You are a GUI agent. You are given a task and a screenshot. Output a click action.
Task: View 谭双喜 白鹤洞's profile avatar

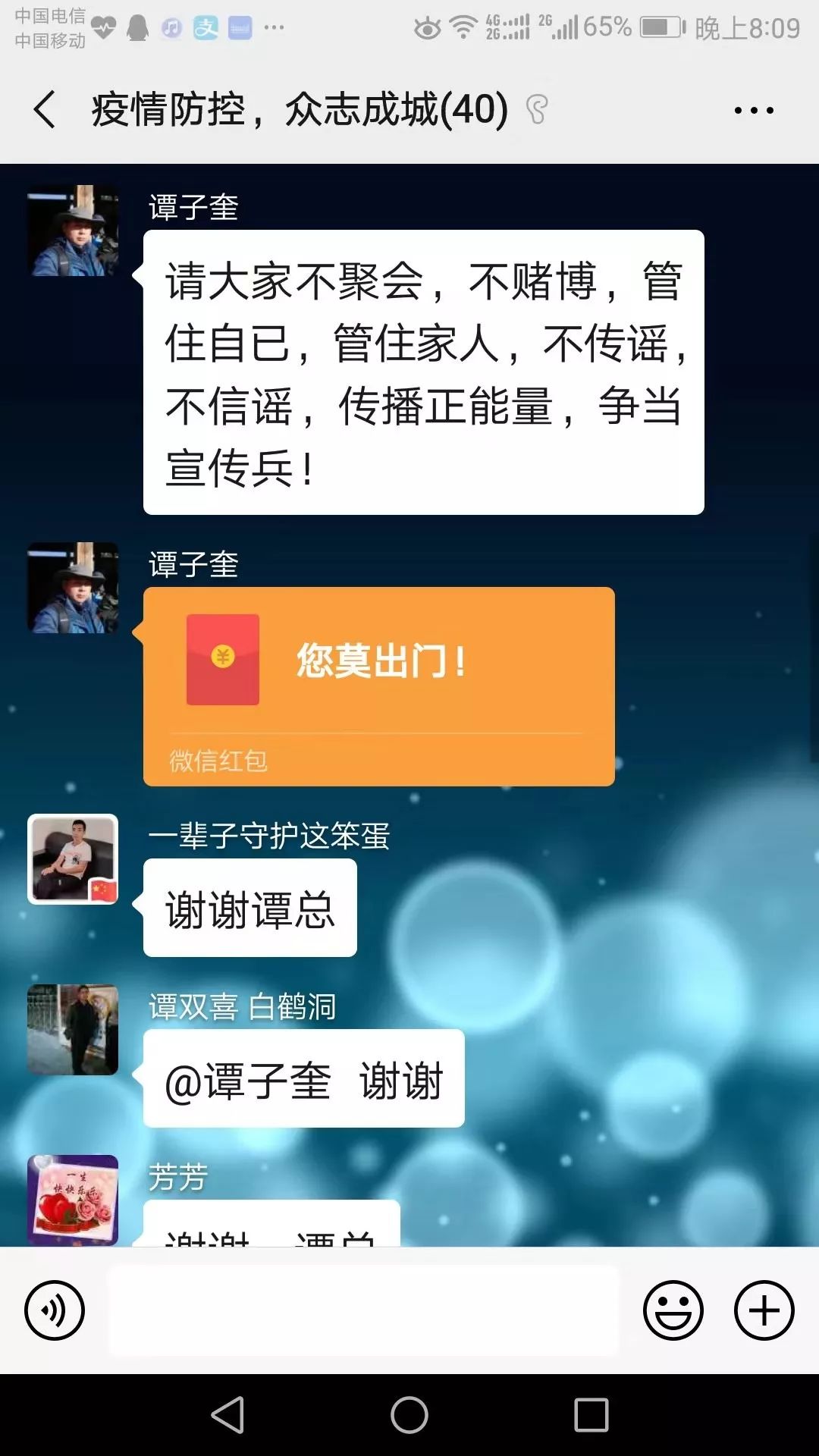click(73, 1029)
